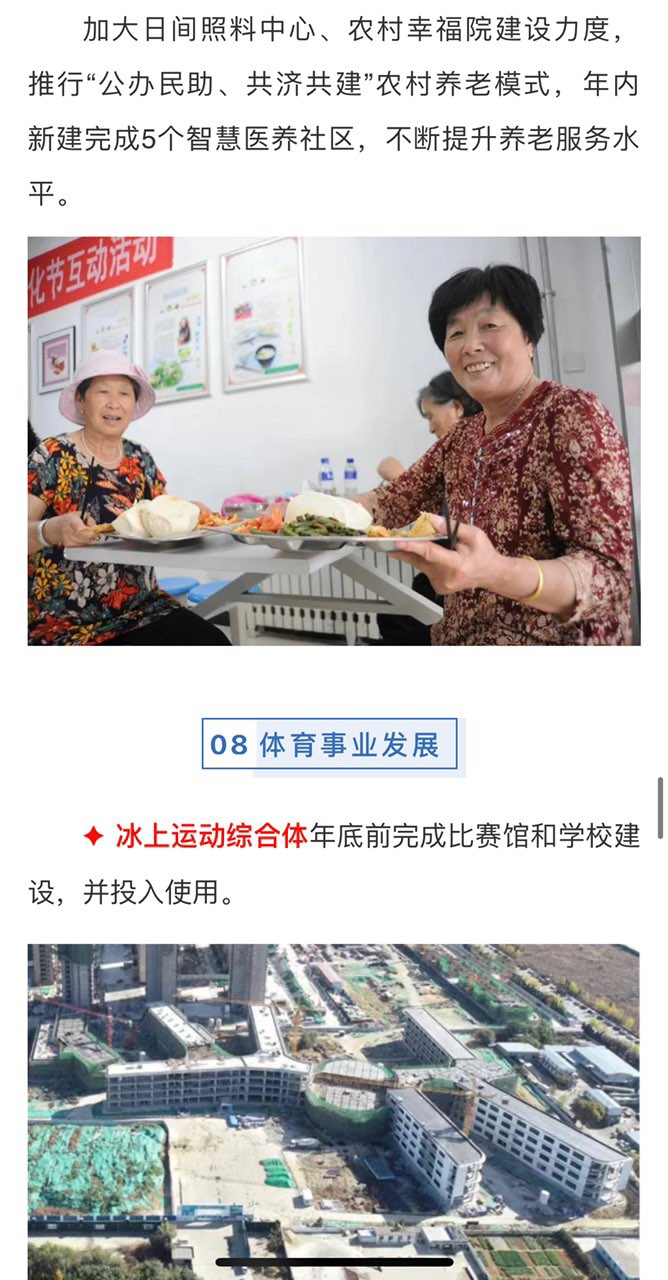Open the aerial construction site photo

click(x=334, y=1100)
